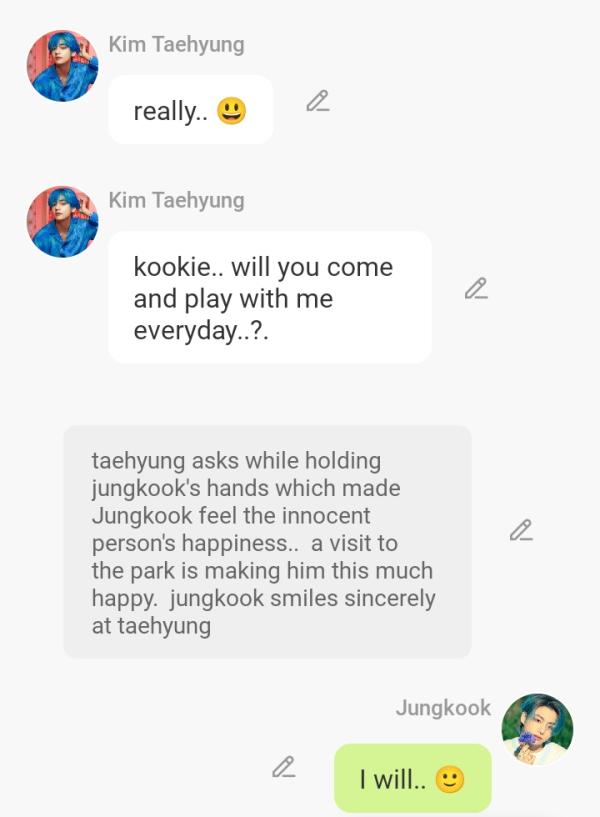Edit the narration about taehyung holding hands

tap(520, 531)
